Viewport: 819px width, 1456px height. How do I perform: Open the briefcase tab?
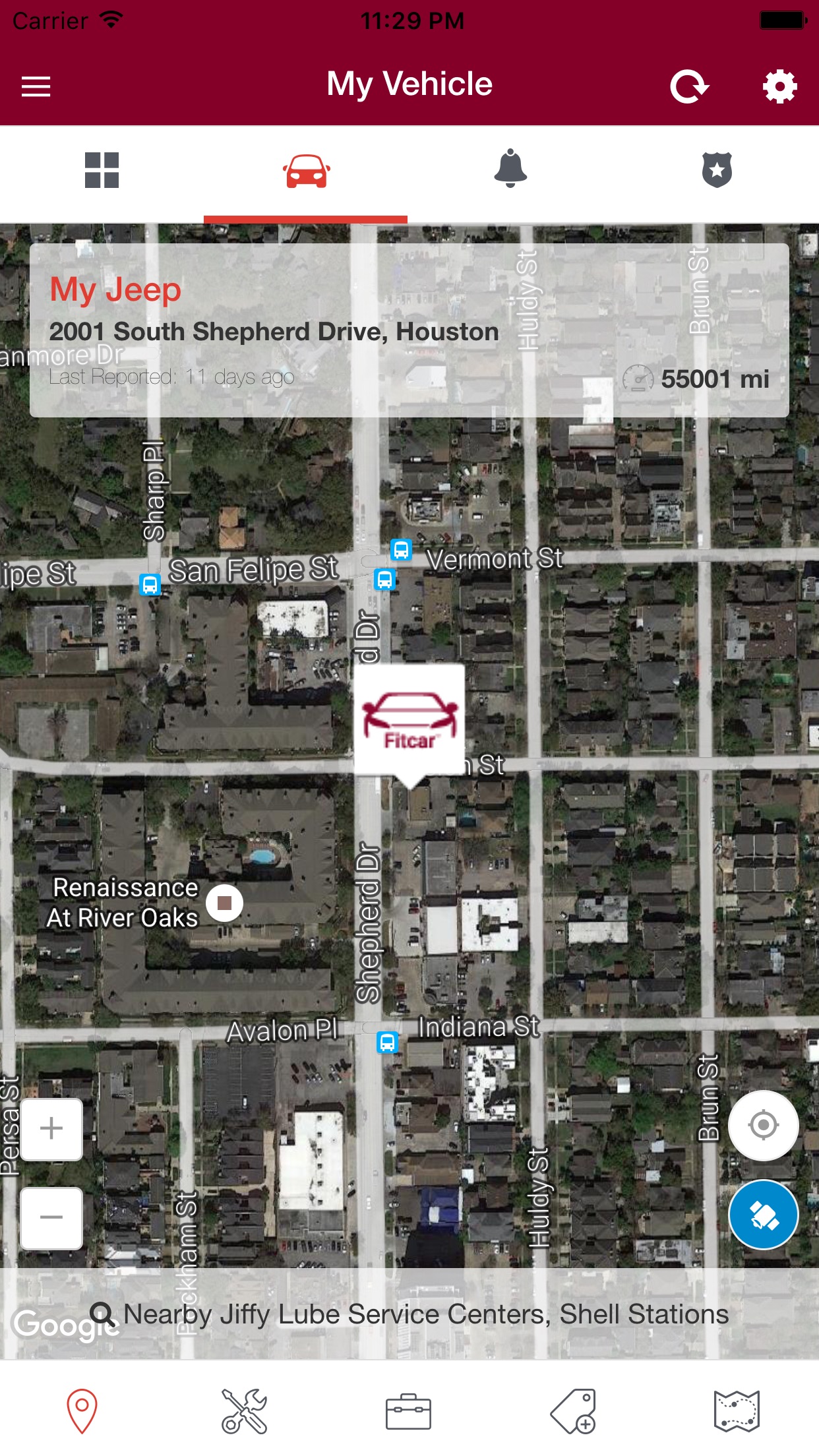tap(408, 1412)
